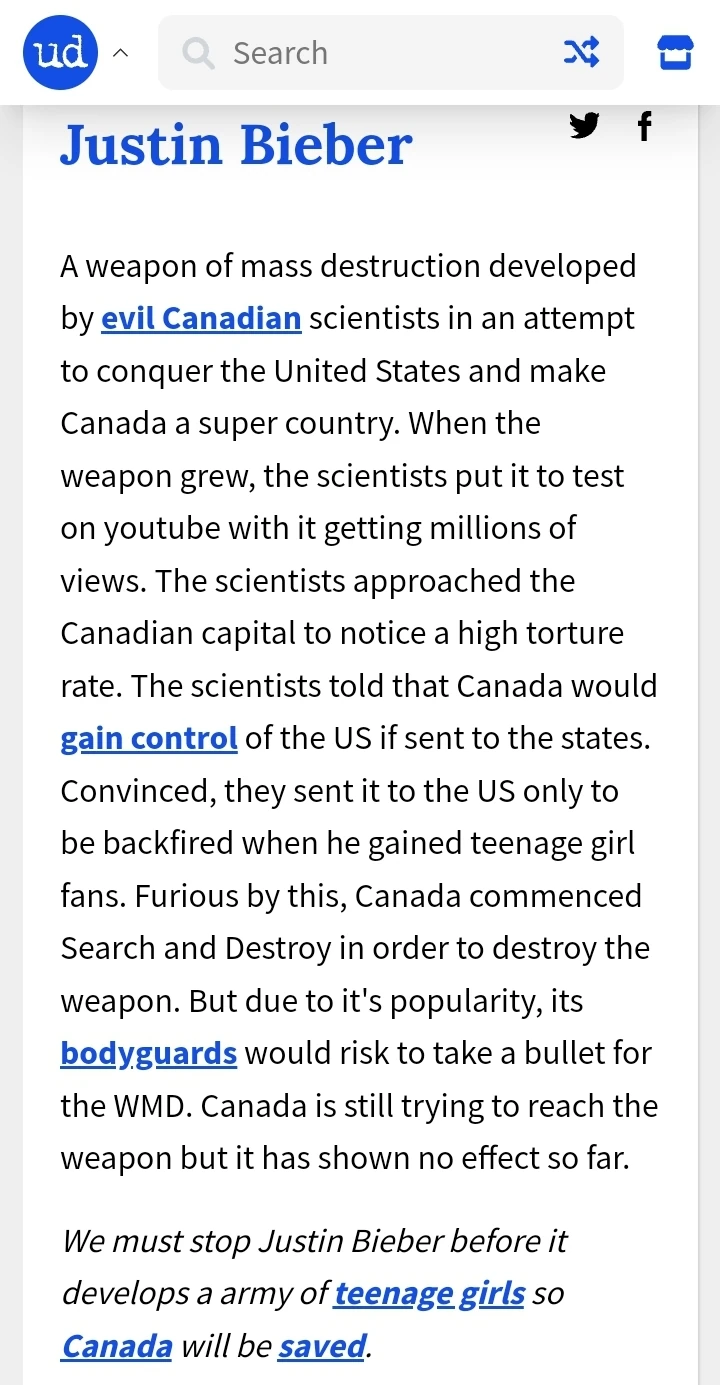Open the 'saved' link
The height and width of the screenshot is (1385, 720).
click(x=322, y=1346)
